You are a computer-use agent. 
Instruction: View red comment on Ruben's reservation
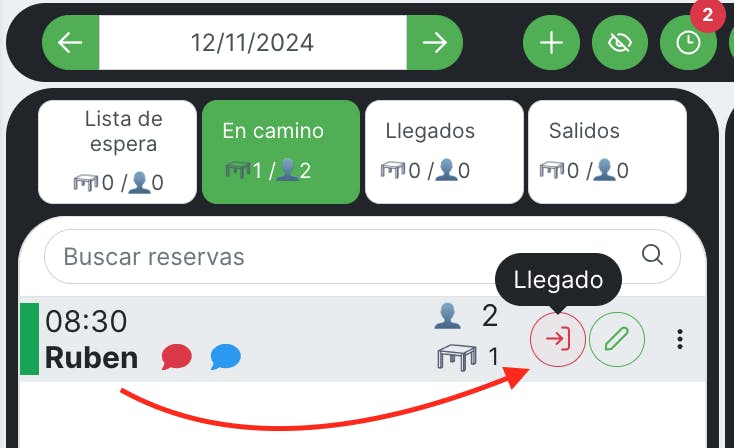tap(177, 356)
